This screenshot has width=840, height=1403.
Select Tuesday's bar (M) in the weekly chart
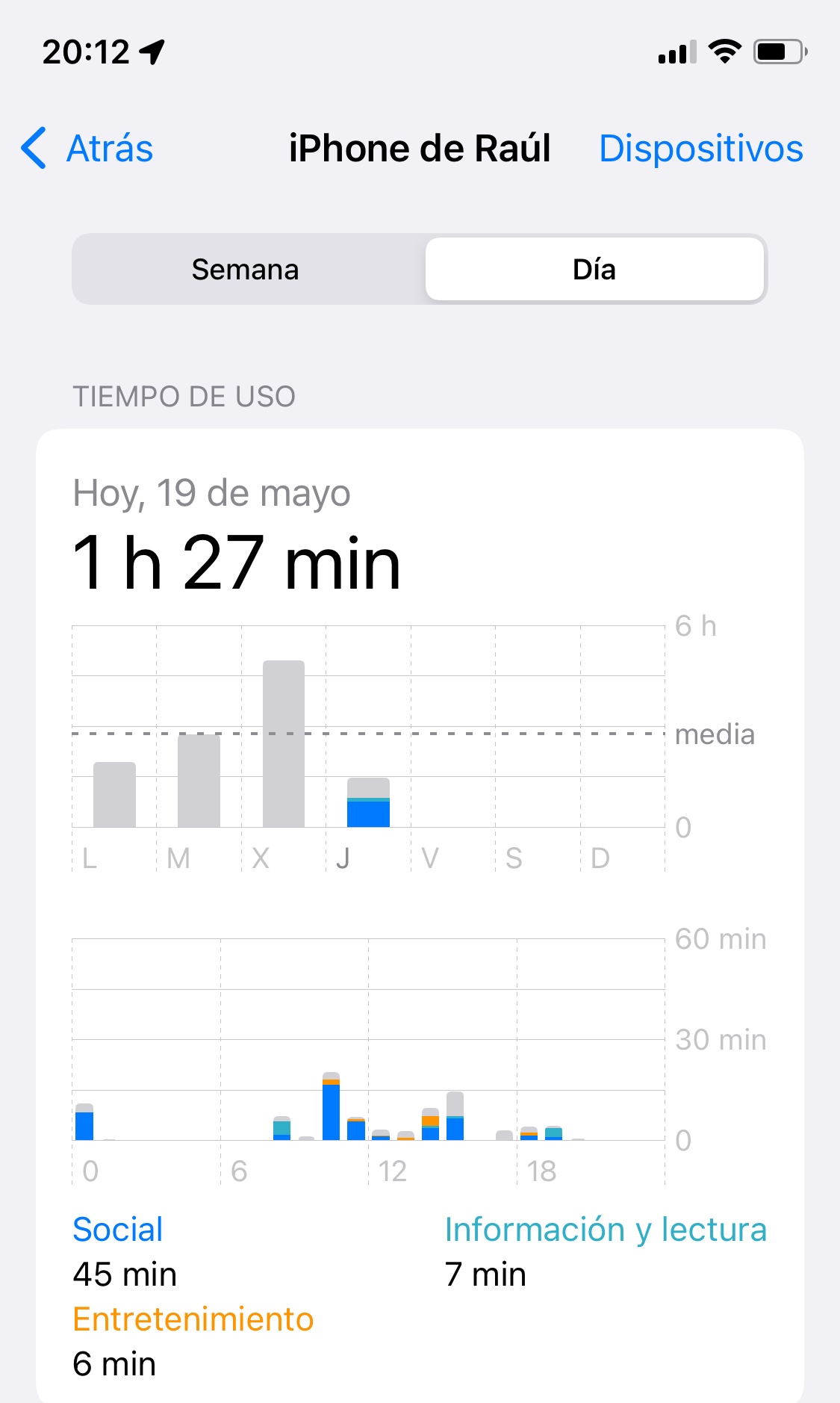coord(199,781)
